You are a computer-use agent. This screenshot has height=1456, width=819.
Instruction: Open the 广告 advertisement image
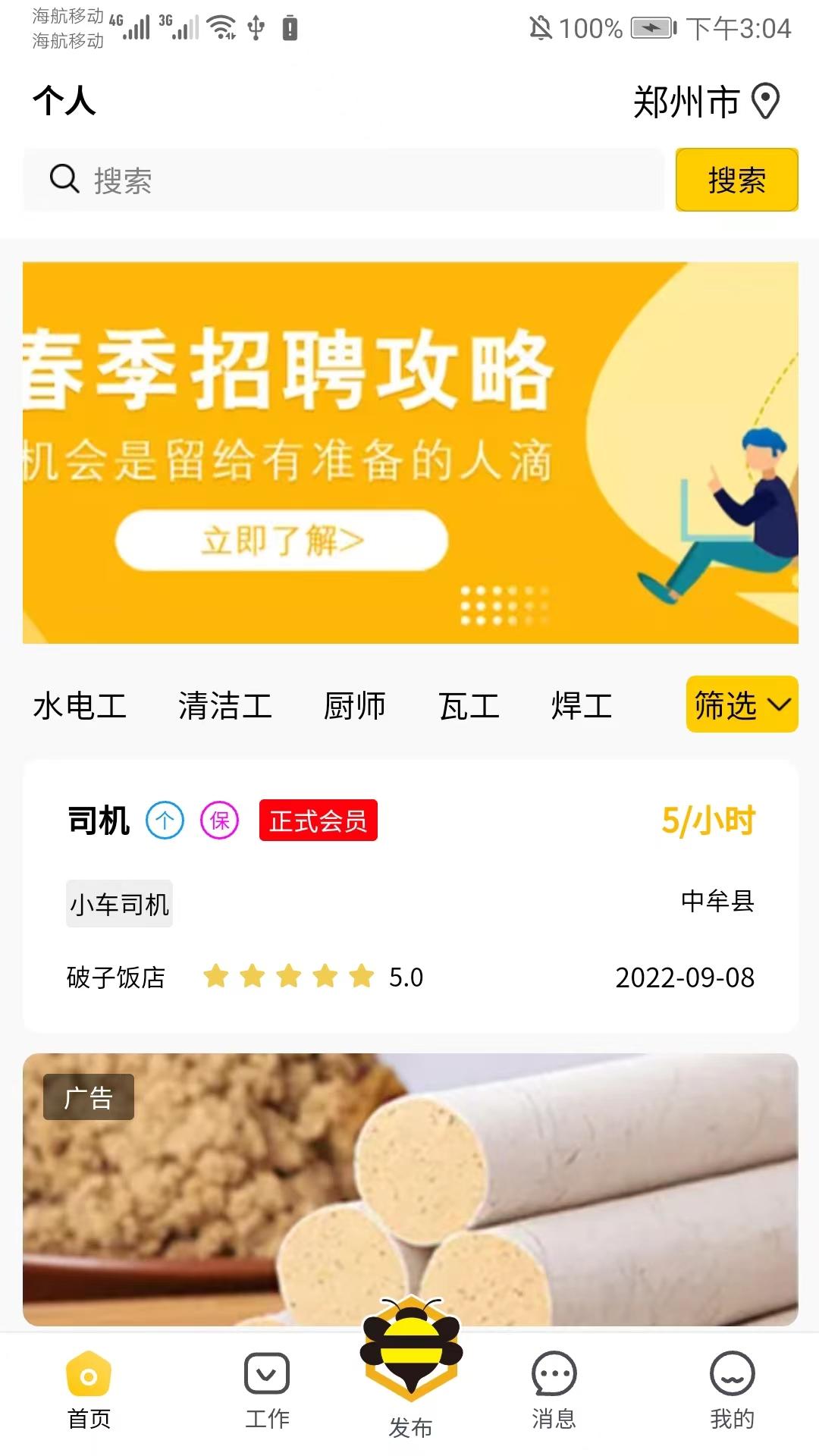click(x=409, y=1183)
